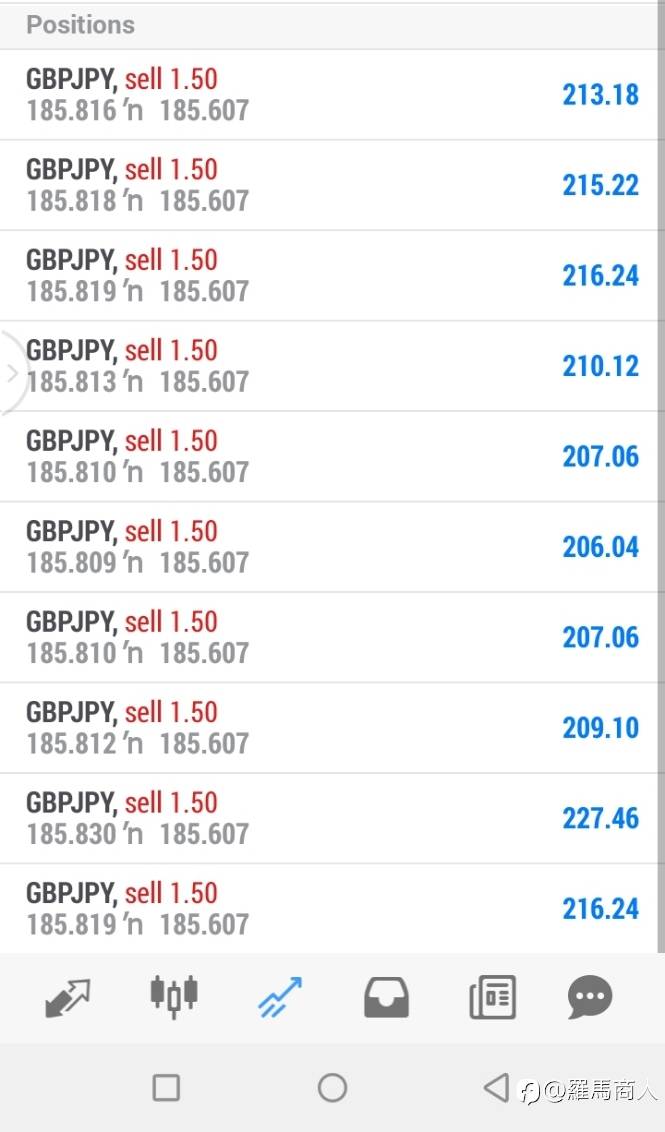Open the Chat messages tab

pyautogui.click(x=590, y=997)
